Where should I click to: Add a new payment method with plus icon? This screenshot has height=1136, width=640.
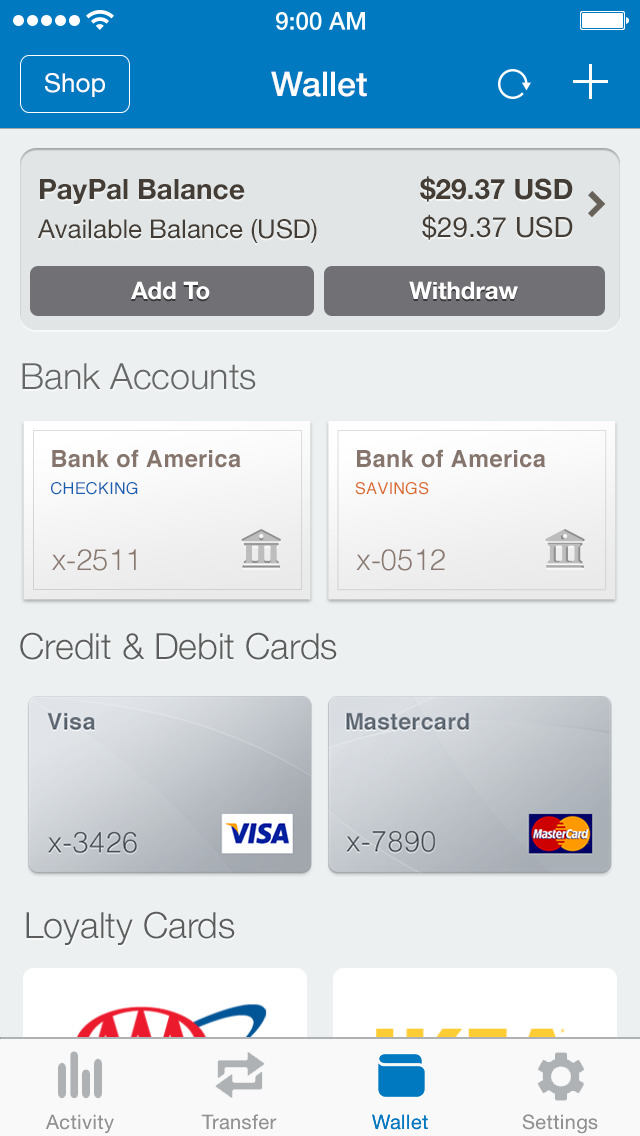tap(590, 83)
